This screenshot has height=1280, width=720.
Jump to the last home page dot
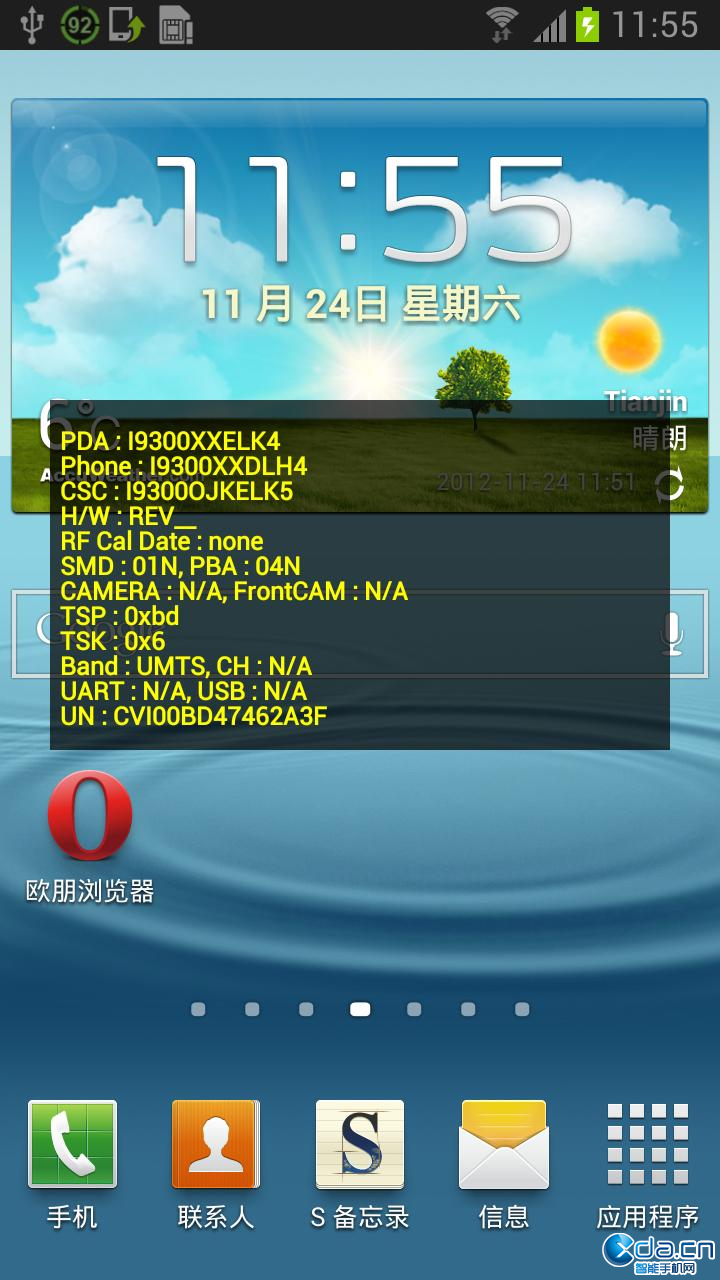[522, 1010]
